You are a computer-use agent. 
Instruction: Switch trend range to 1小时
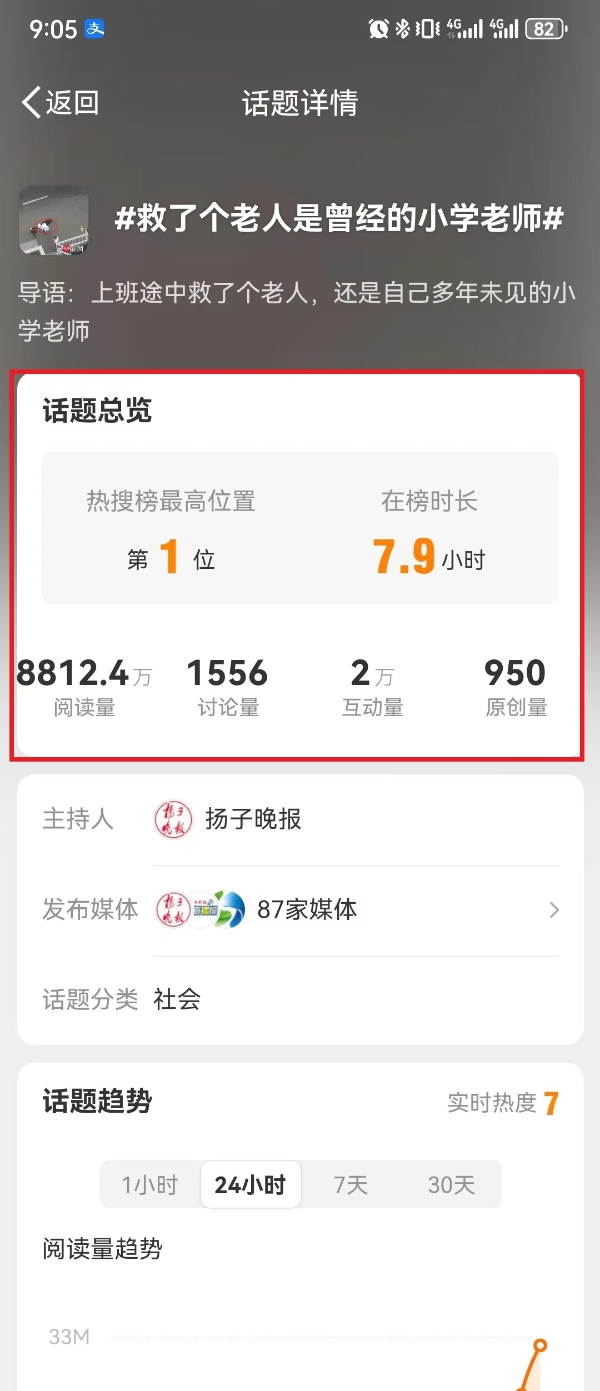tap(150, 1185)
